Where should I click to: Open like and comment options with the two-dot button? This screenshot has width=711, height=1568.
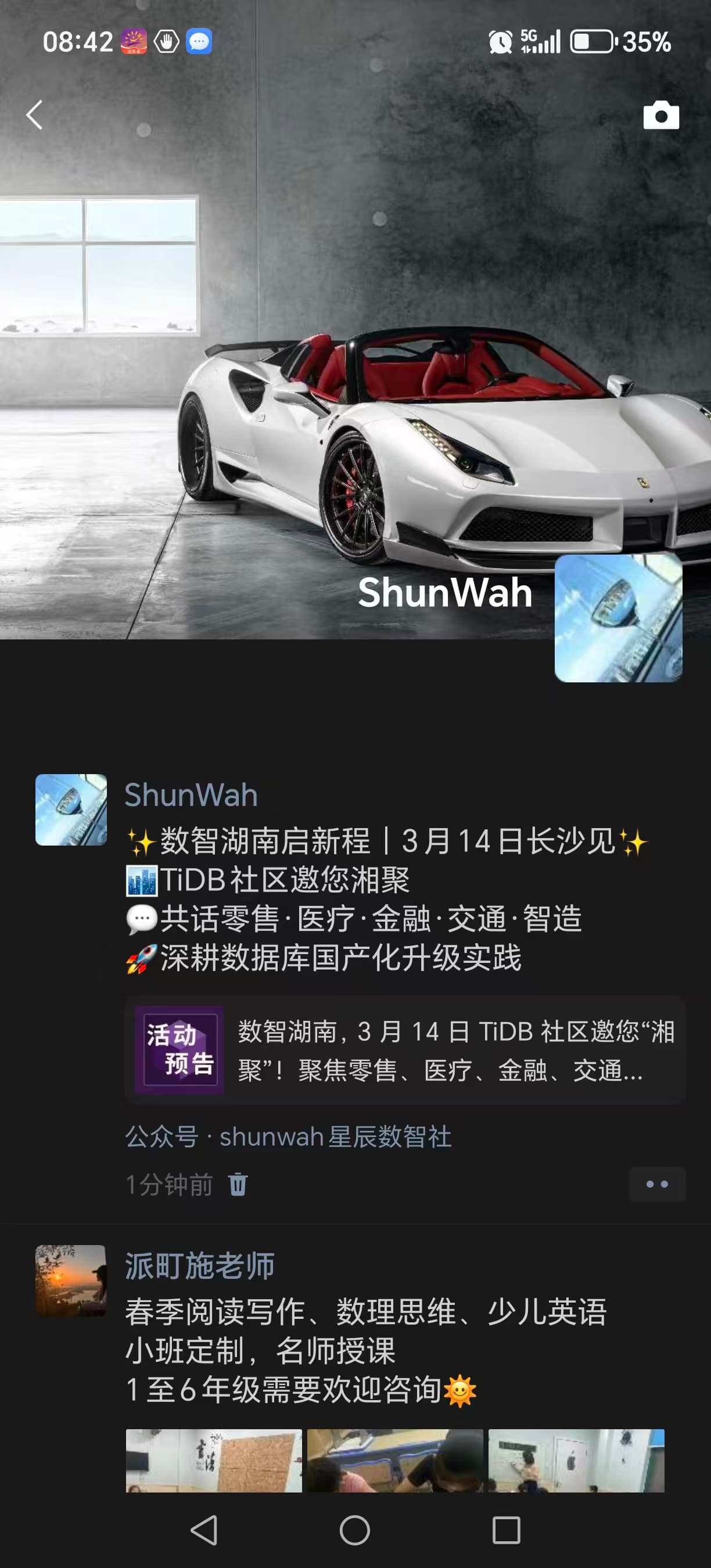click(657, 1184)
